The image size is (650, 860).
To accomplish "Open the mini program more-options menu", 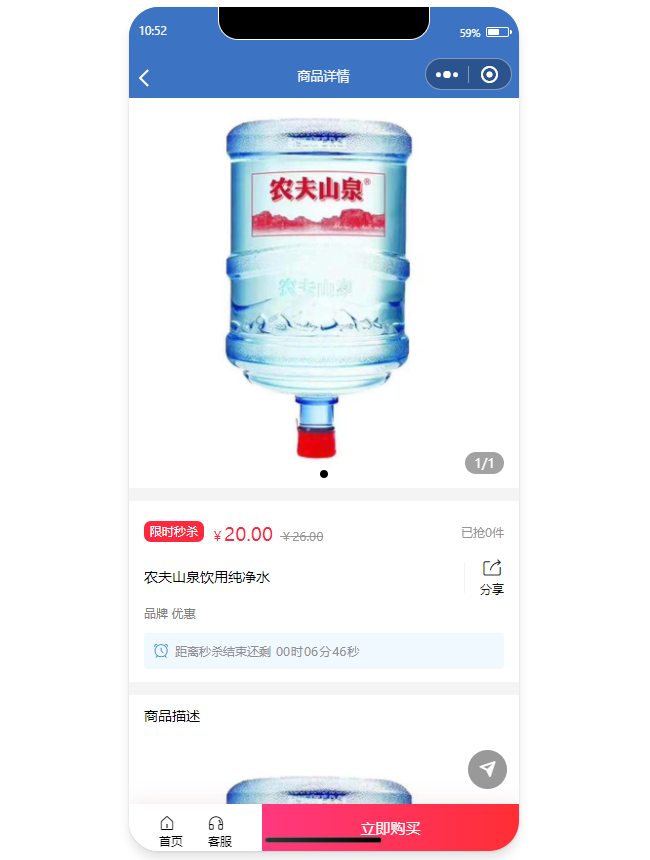I will (x=448, y=75).
